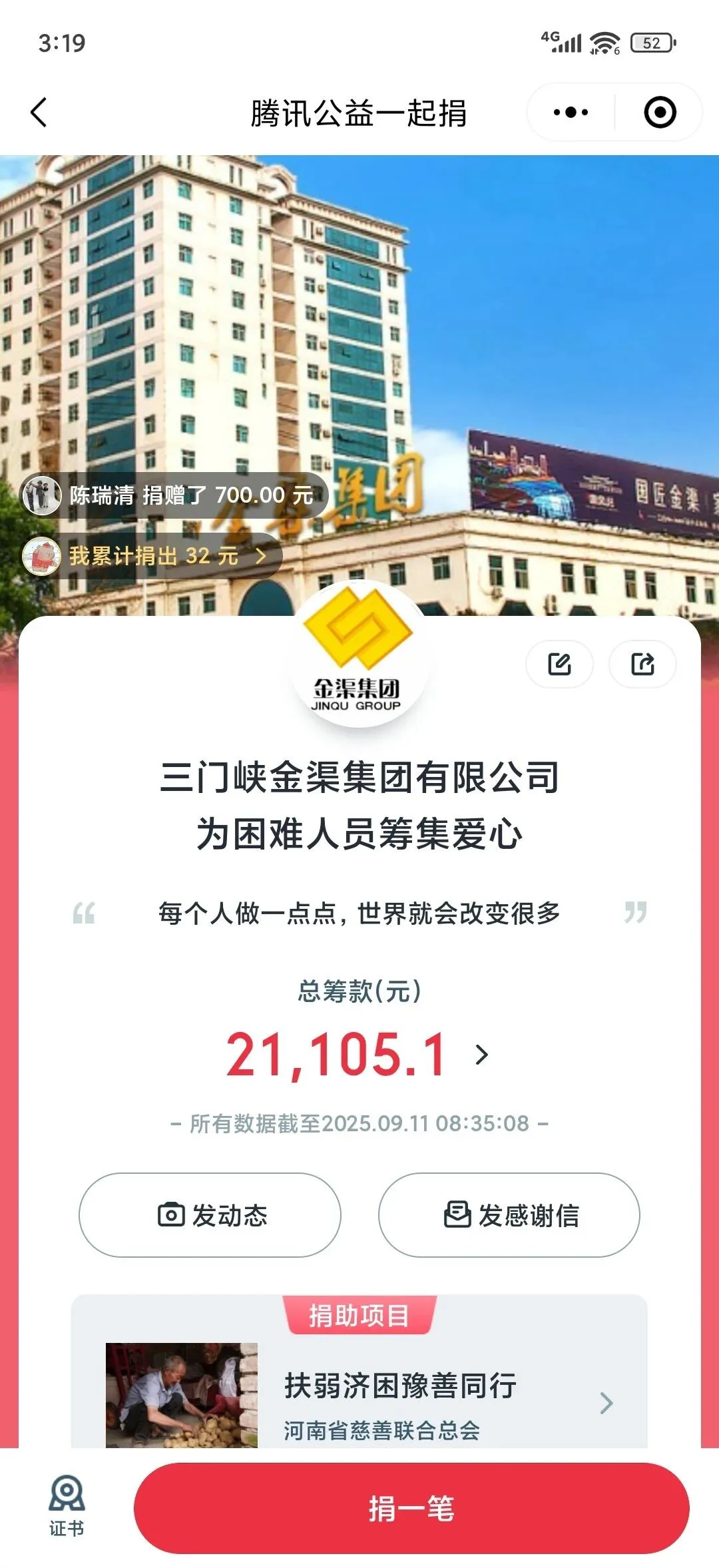
Task: View details of total raised 21,105.1
Action: [x=358, y=1054]
